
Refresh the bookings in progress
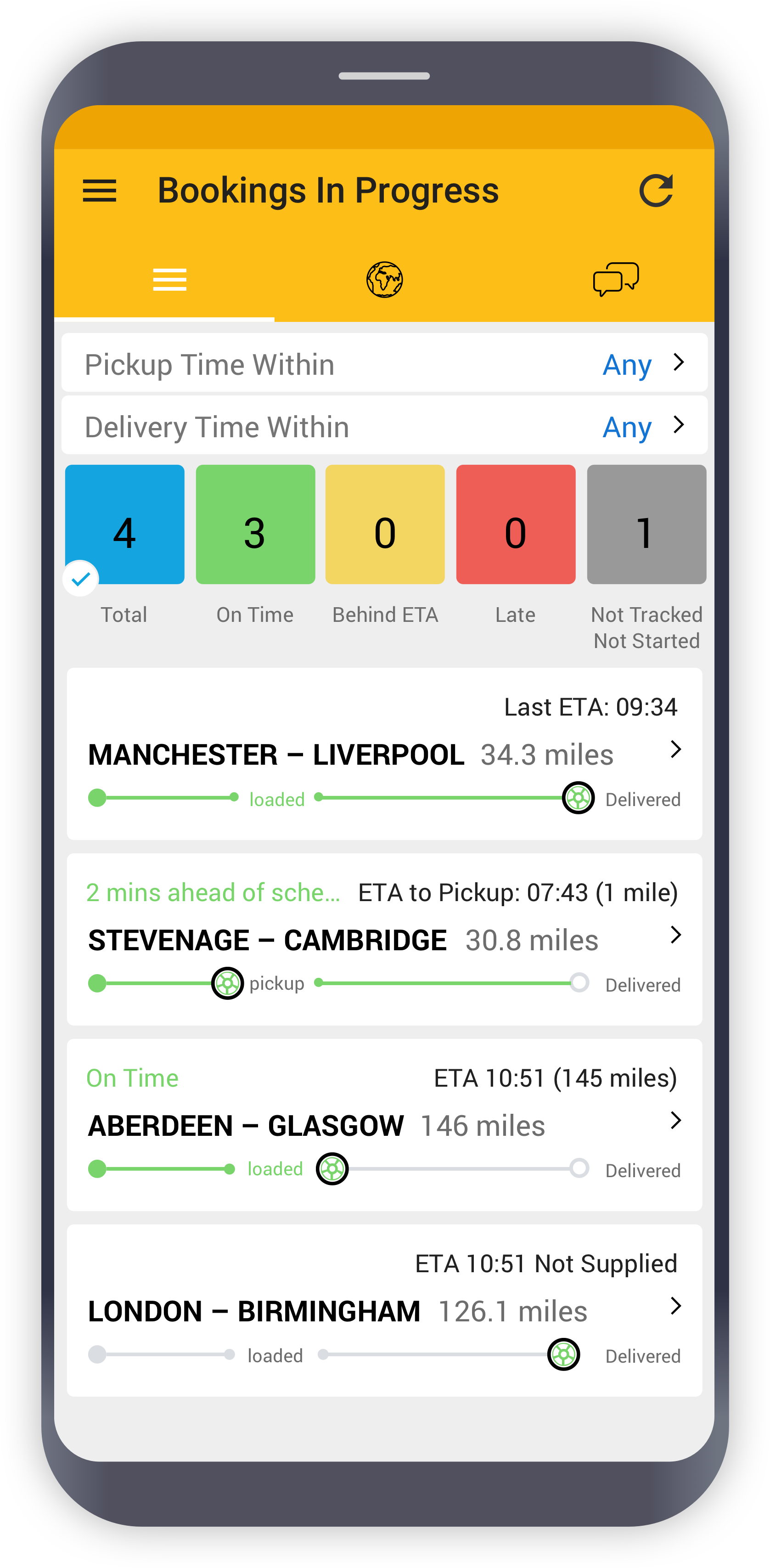click(656, 191)
